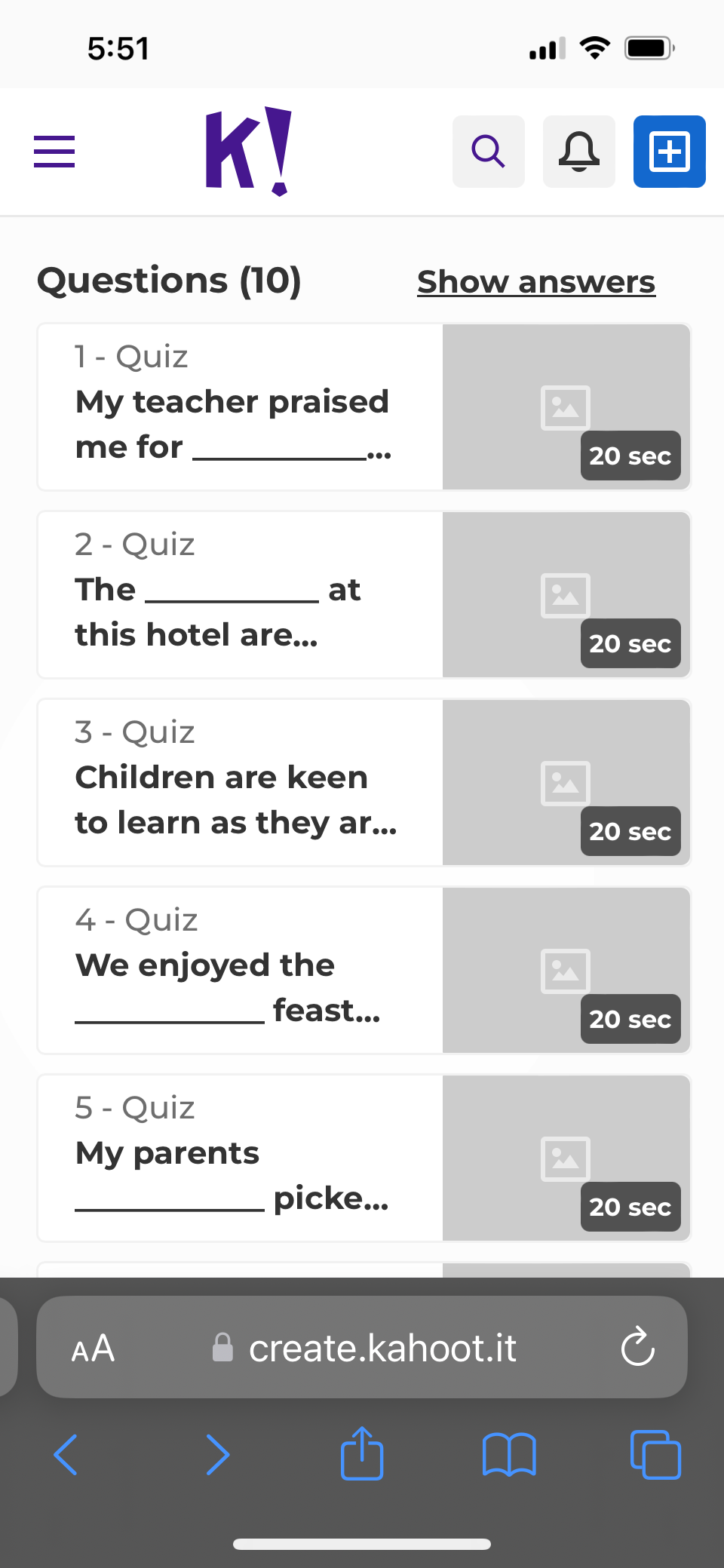The height and width of the screenshot is (1568, 724).
Task: Reload the page
Action: coord(637,1347)
